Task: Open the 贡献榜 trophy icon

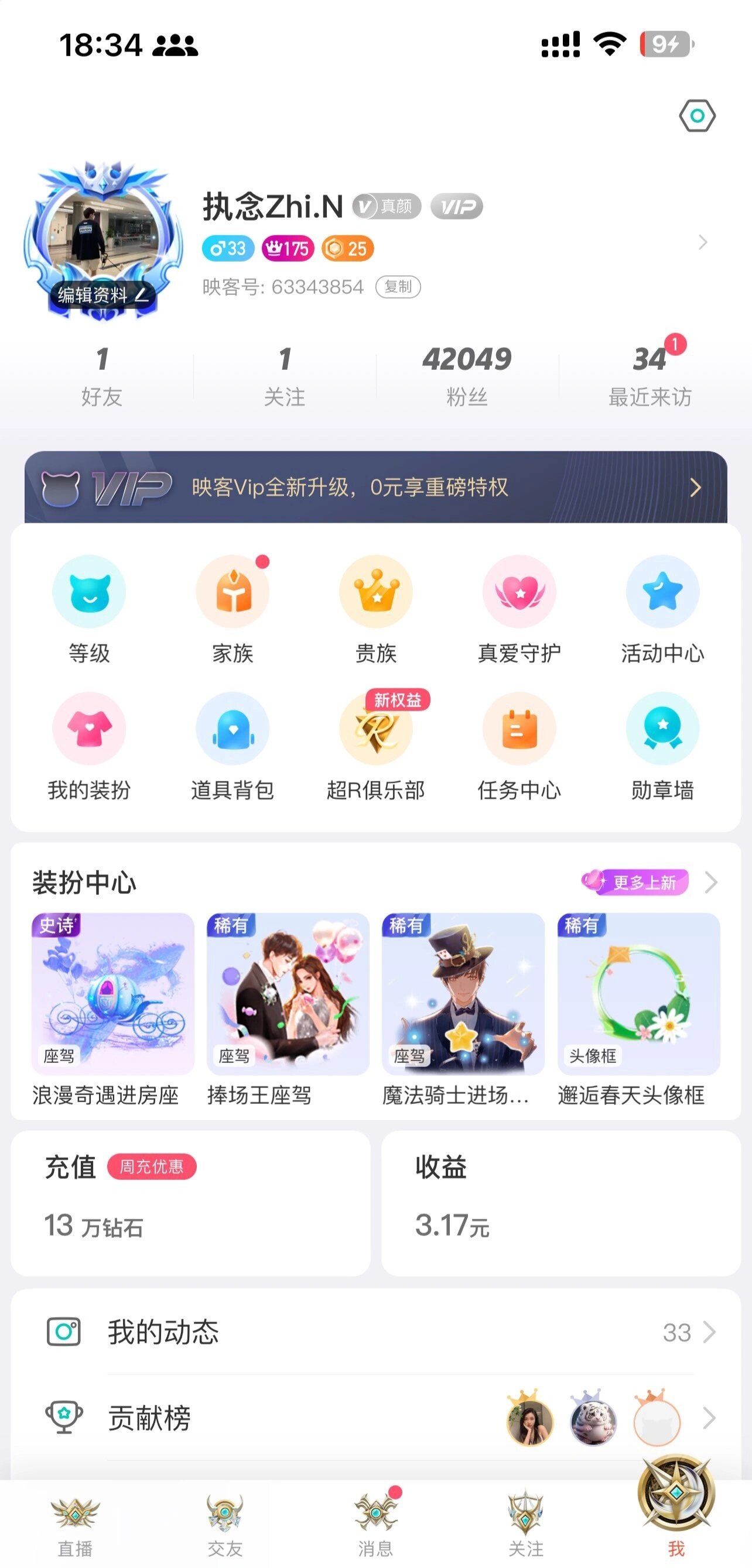Action: click(63, 1418)
